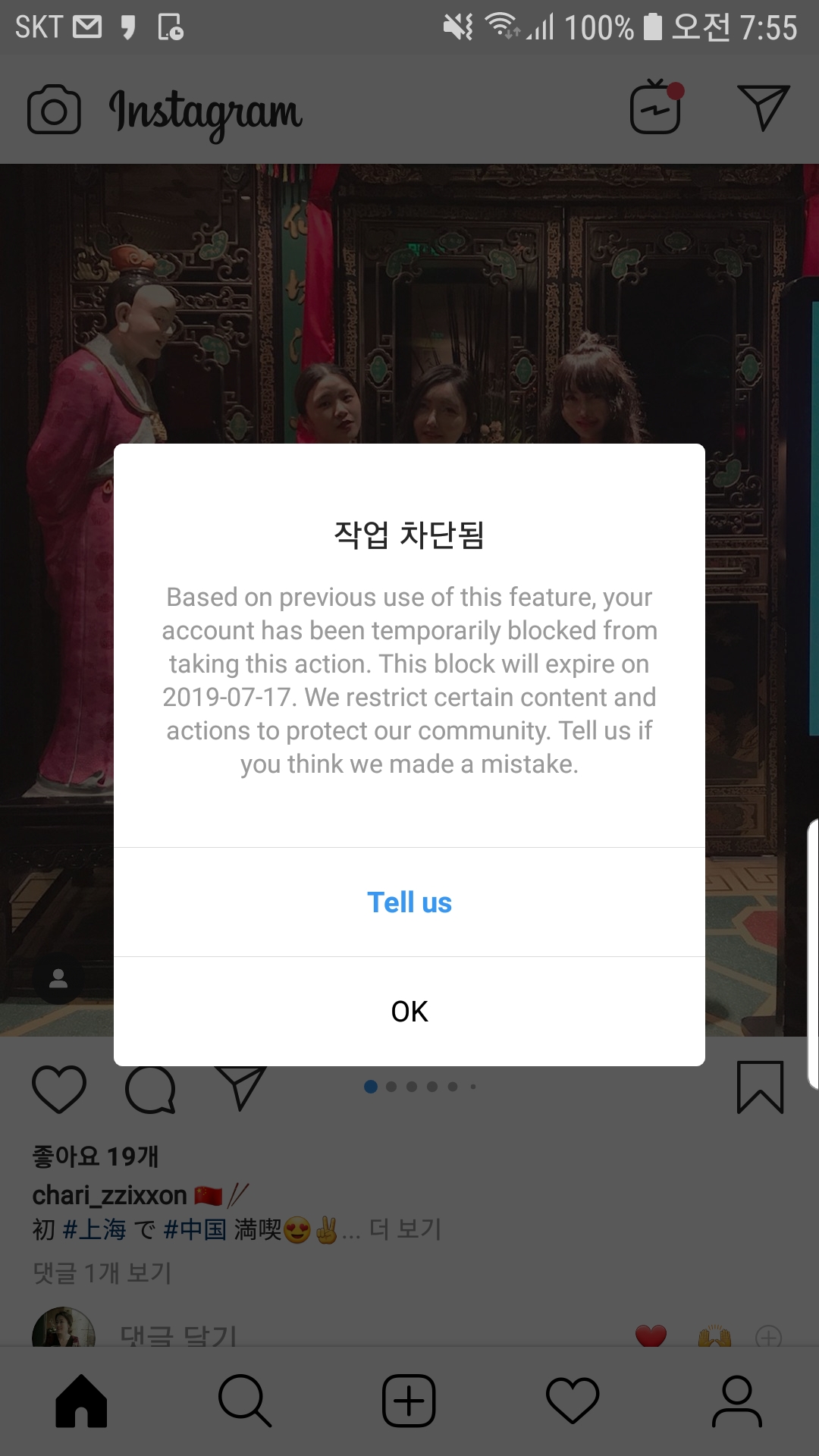Open chari_zzixxon's profile from the caption
Viewport: 819px width, 1456px height.
109,1196
